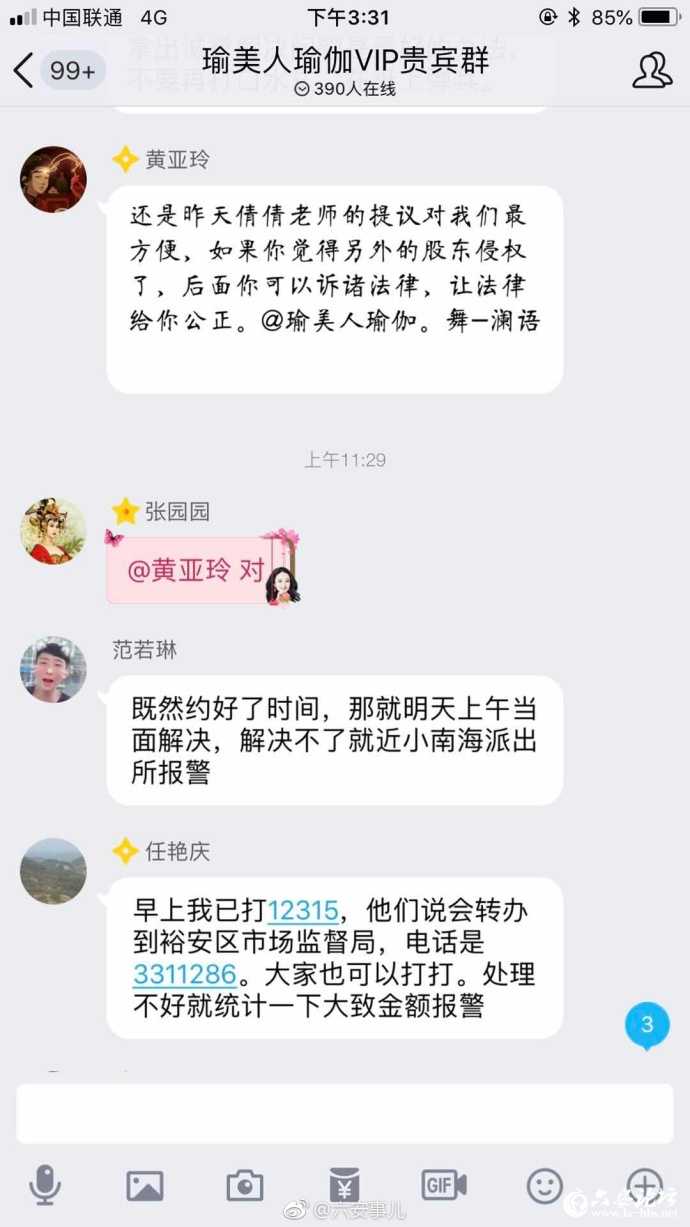Call the linked number 12315
This screenshot has height=1227, width=690.
tap(305, 911)
